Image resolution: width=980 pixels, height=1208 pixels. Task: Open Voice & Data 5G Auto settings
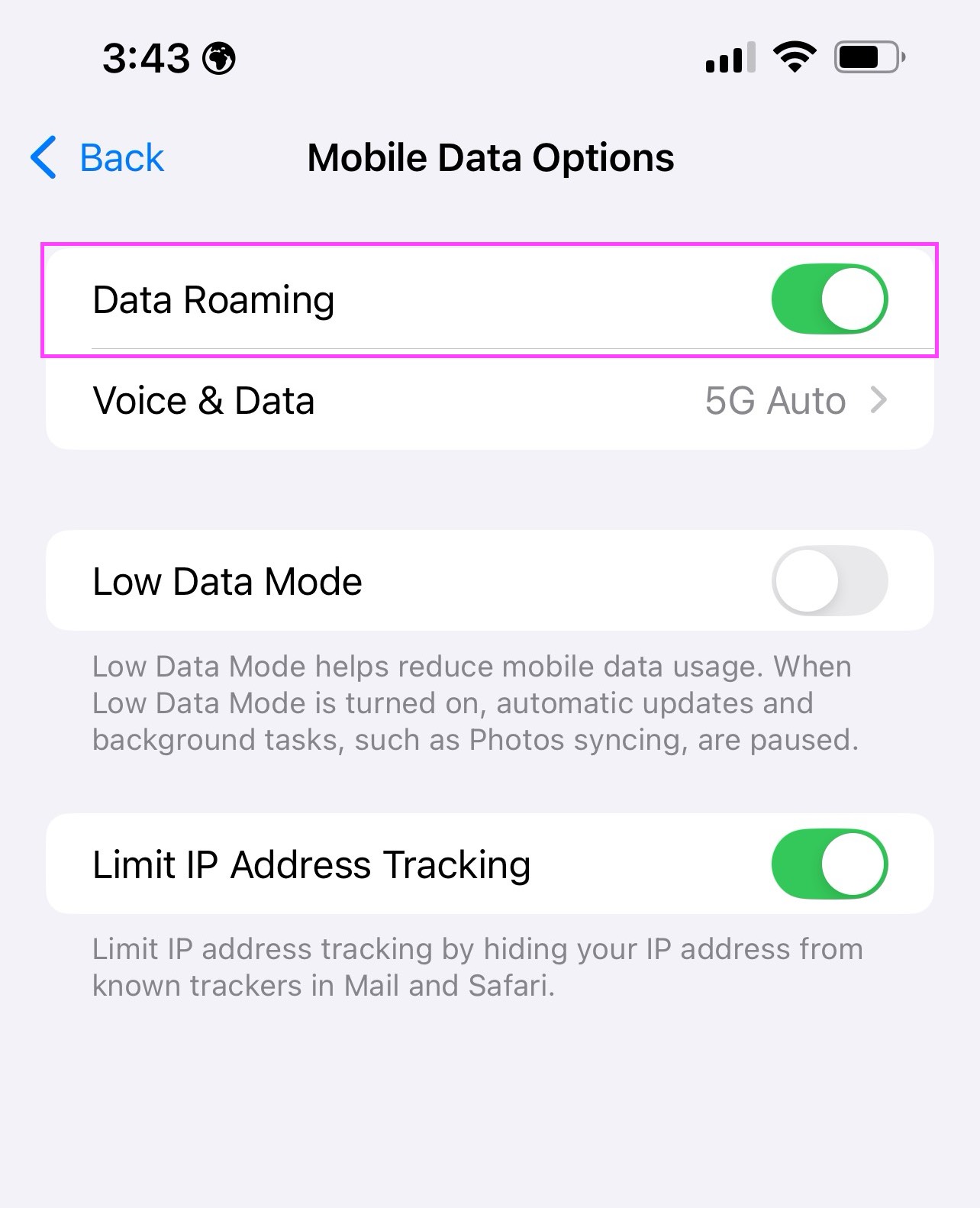[488, 401]
